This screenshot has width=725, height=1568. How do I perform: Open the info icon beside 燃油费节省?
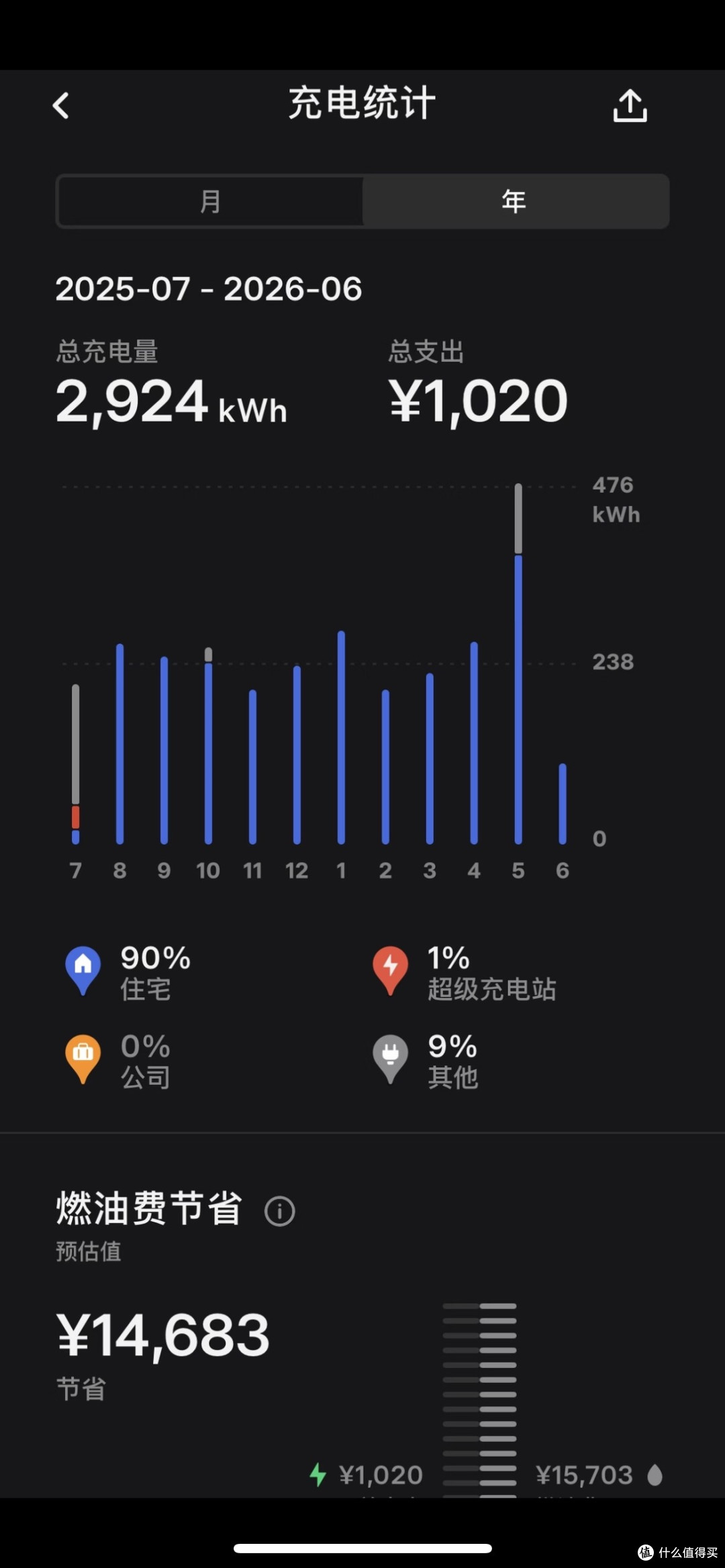click(279, 1211)
